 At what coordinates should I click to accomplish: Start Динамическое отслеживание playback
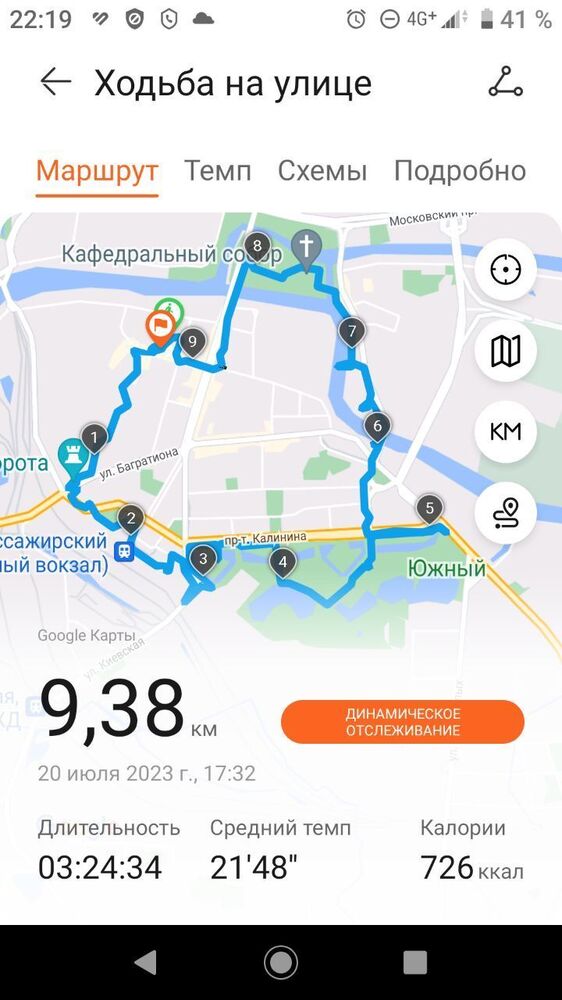[403, 722]
